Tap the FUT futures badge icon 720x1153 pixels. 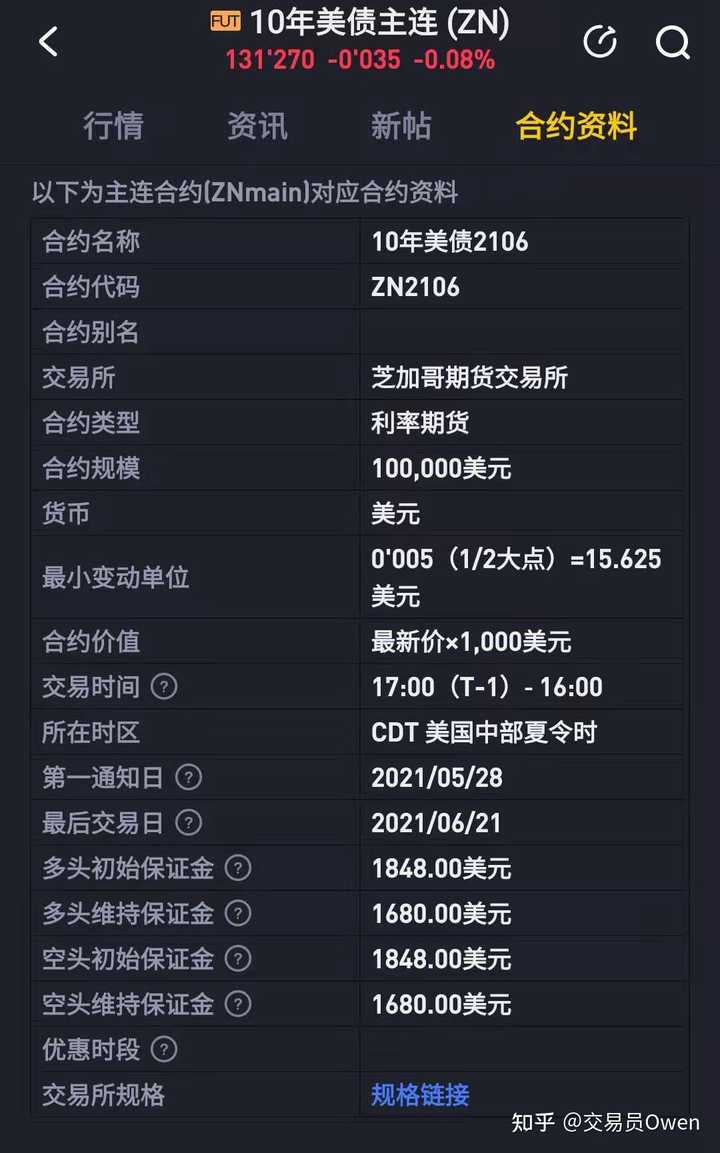tap(225, 21)
